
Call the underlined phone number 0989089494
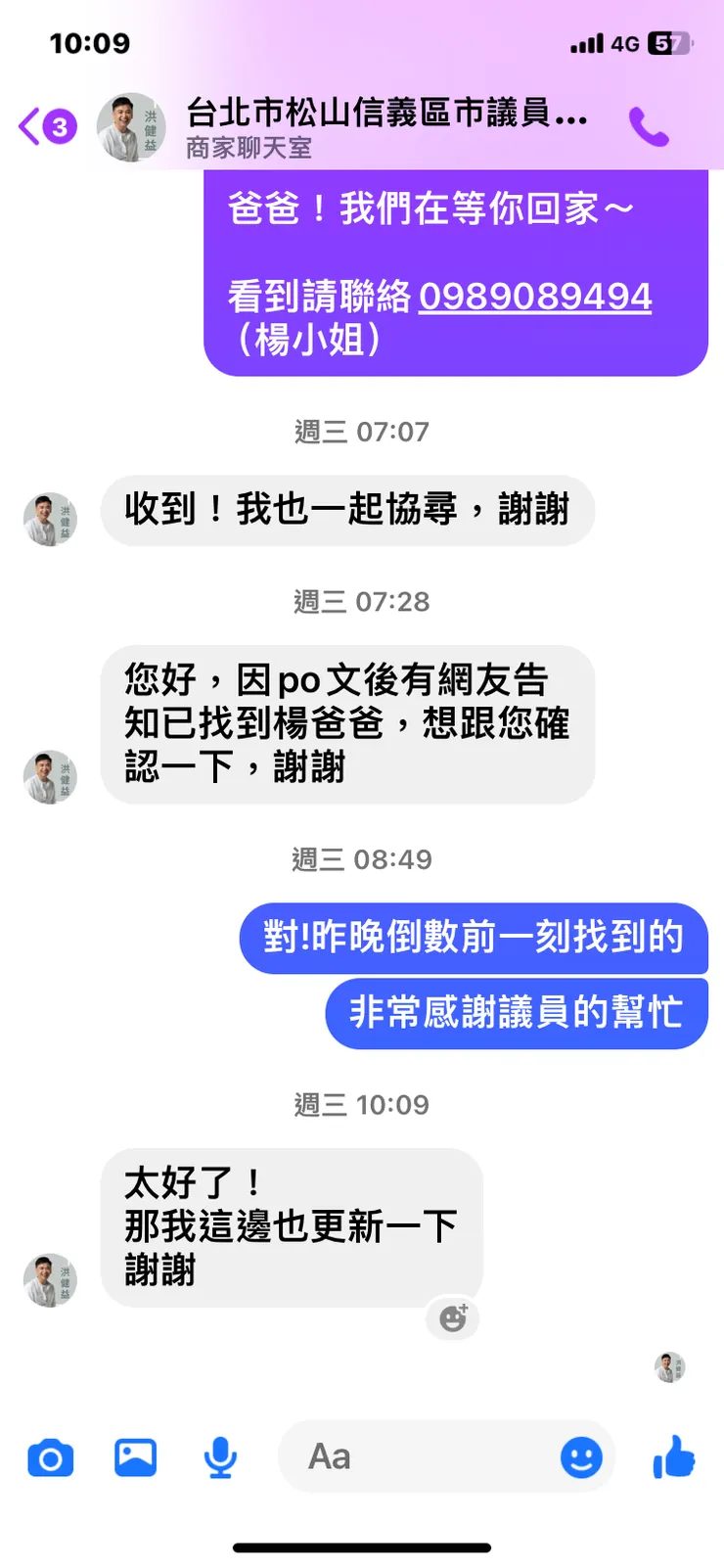point(535,297)
